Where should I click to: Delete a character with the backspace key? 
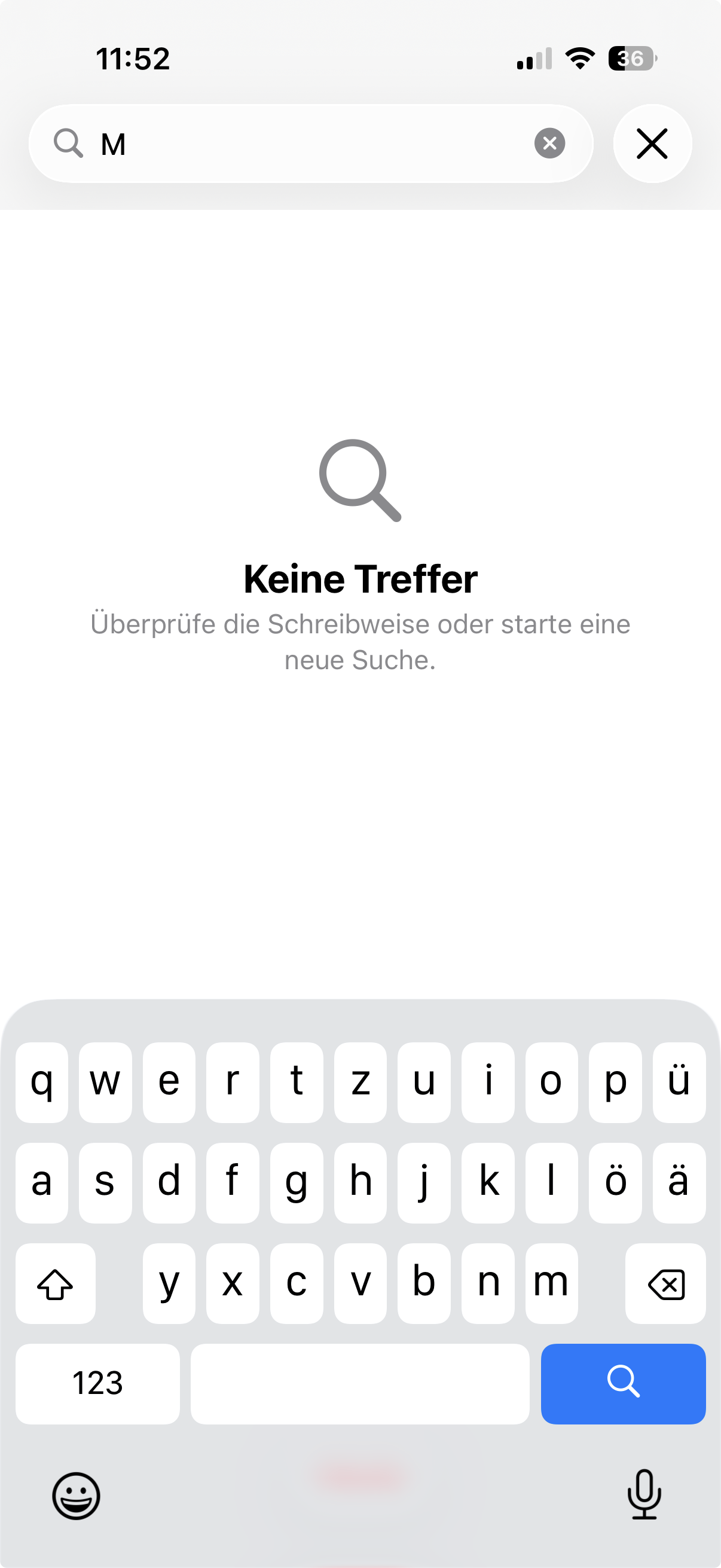point(665,1283)
